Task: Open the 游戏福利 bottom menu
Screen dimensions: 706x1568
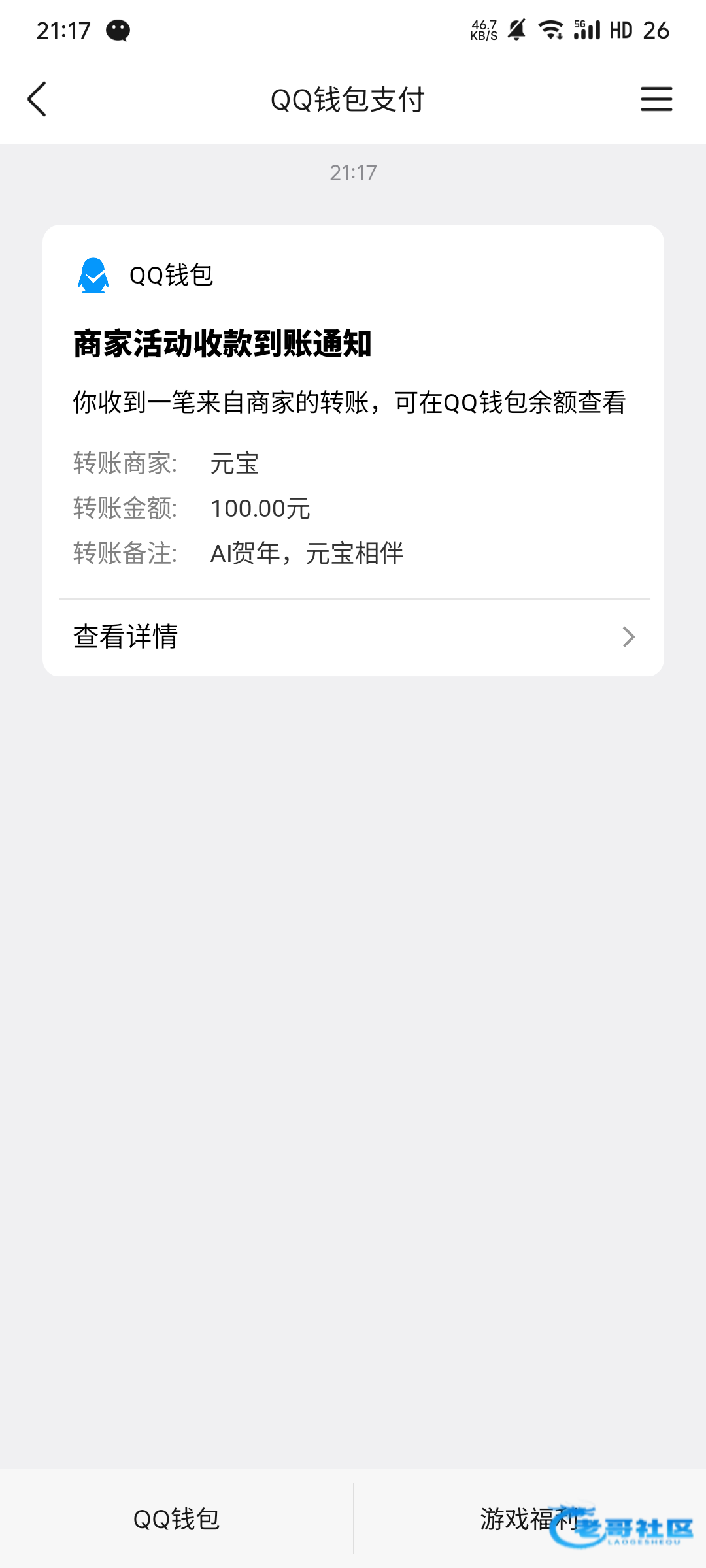Action: (x=529, y=1519)
